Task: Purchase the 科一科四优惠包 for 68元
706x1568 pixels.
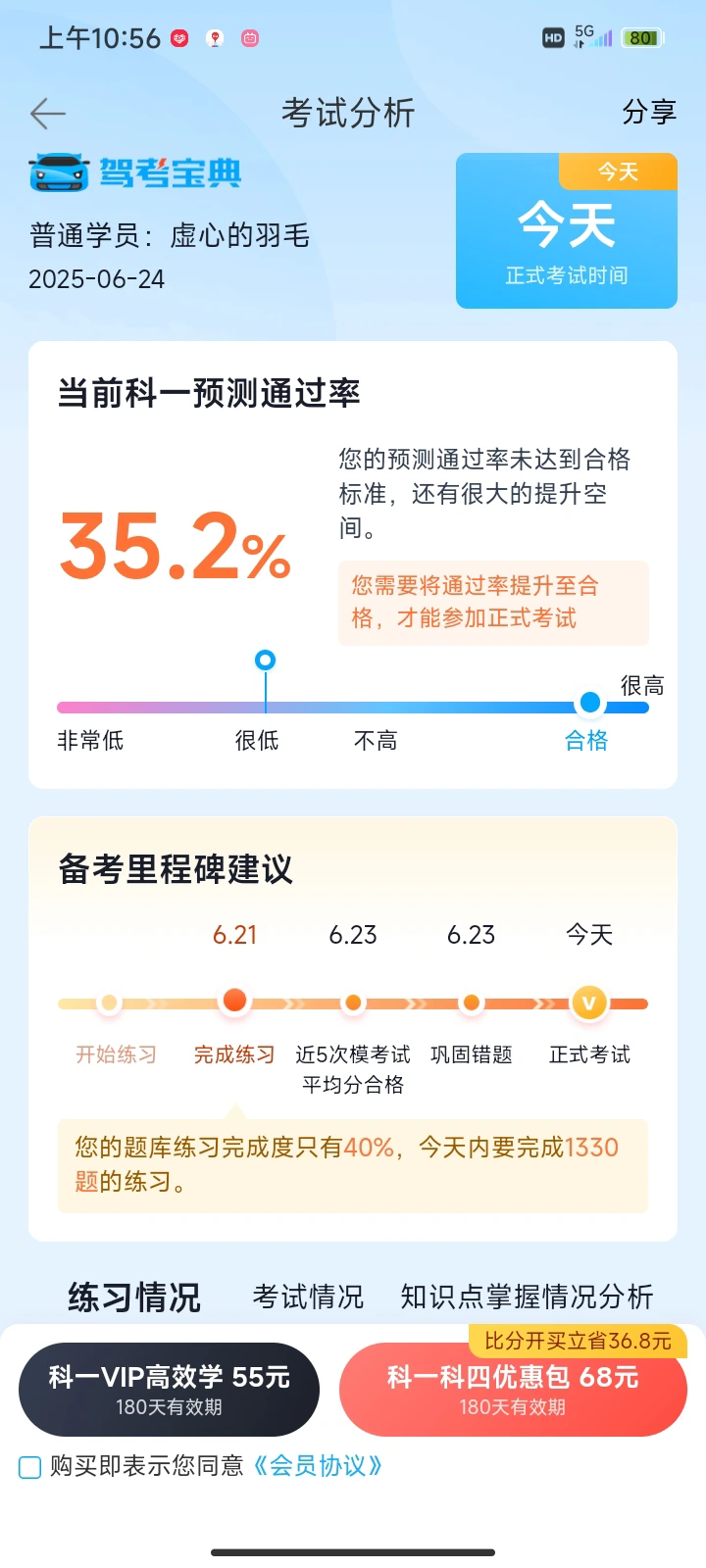Action: 513,1390
